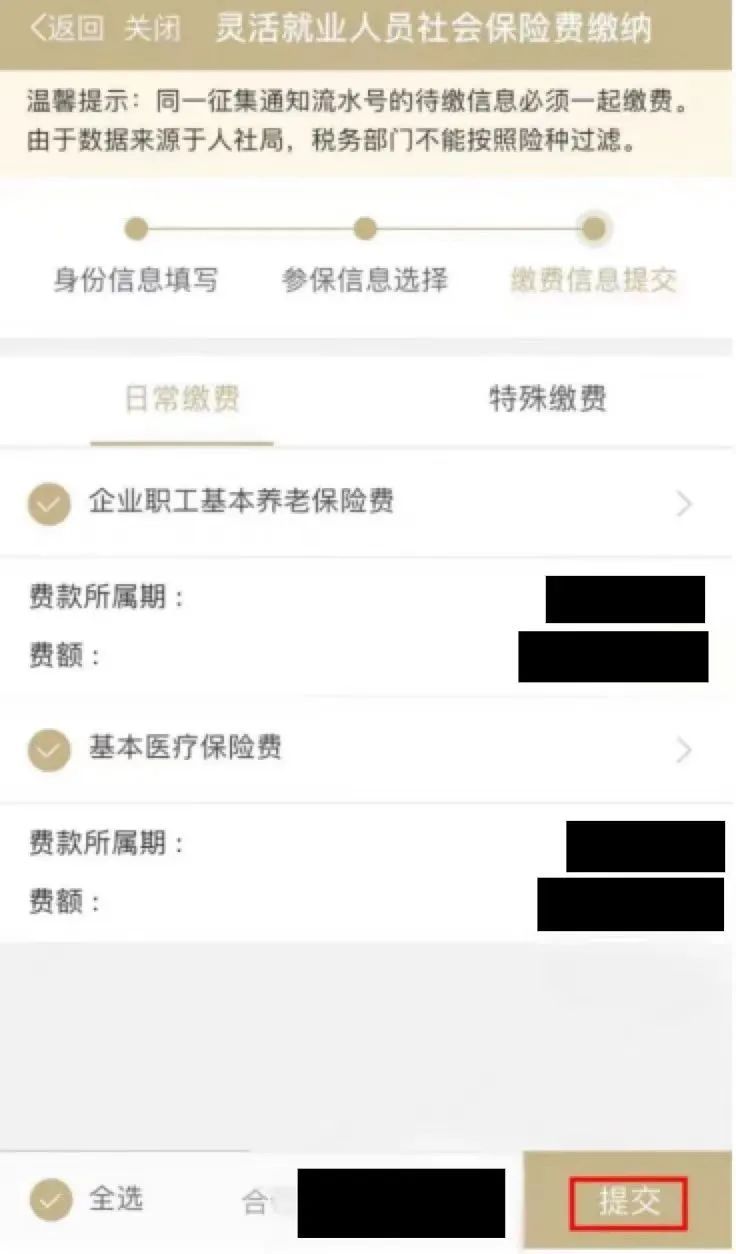
Task: Switch to the 特殊缴费 tab
Action: click(547, 400)
